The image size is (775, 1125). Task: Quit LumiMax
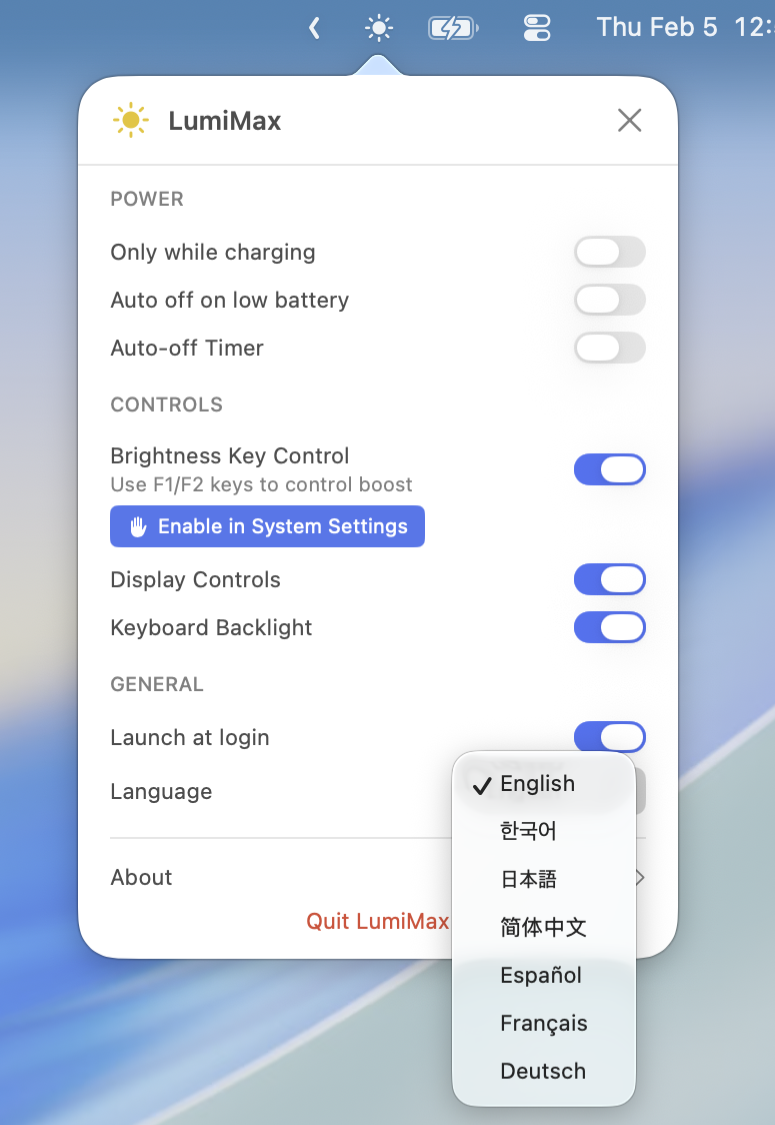click(377, 921)
